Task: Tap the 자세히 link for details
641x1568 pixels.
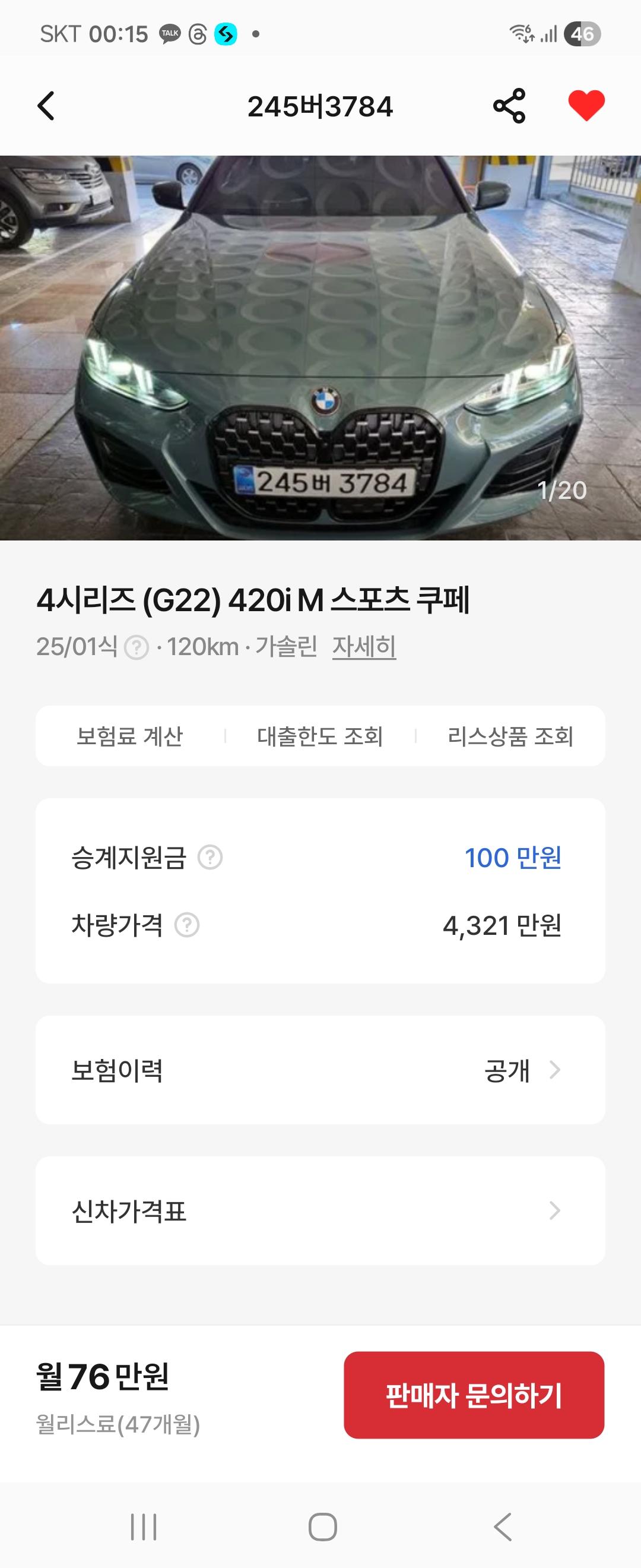Action: click(x=364, y=646)
